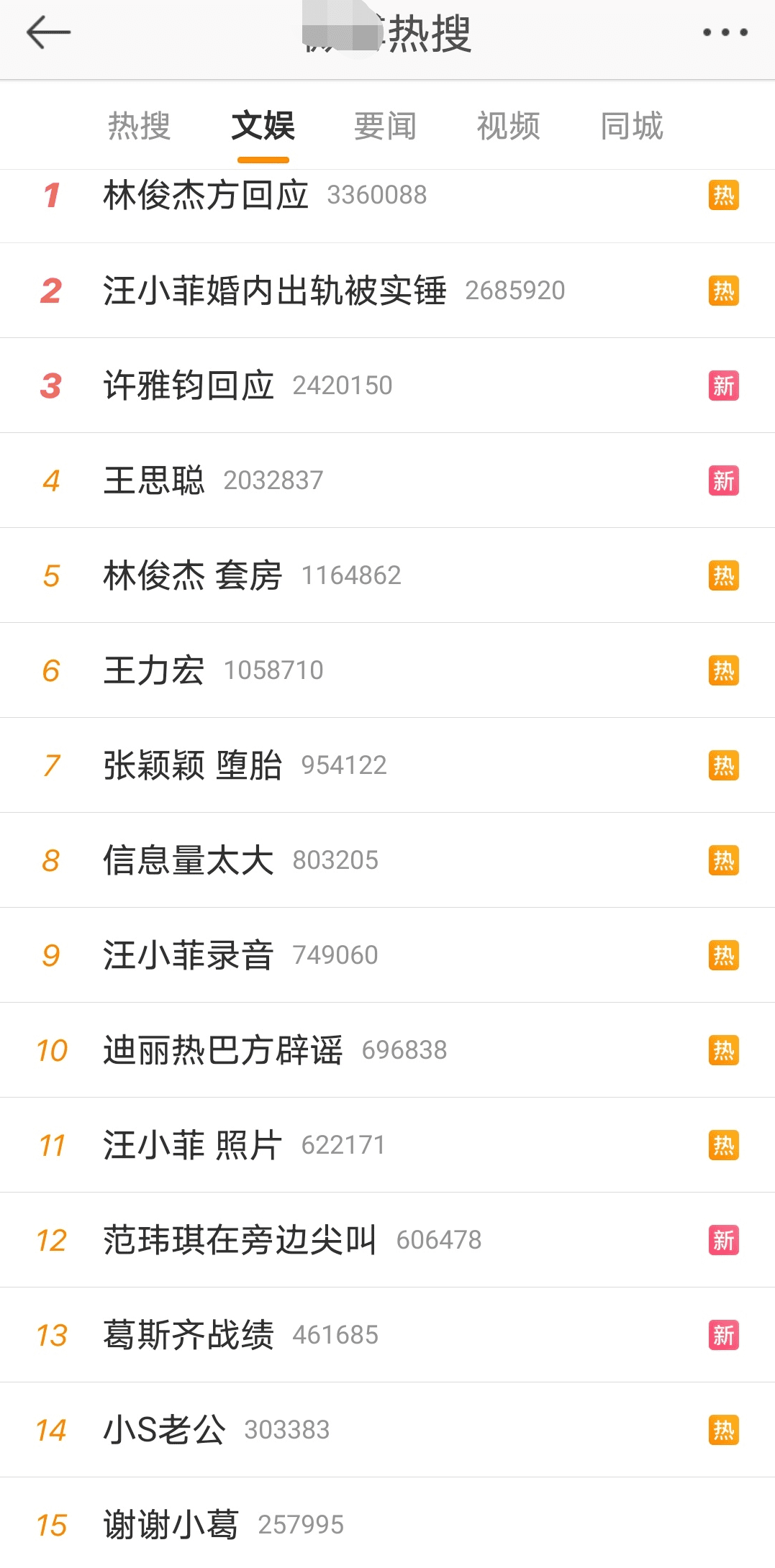Viewport: 775px width, 1568px height.
Task: Switch to the 热搜 tab
Action: (x=139, y=127)
